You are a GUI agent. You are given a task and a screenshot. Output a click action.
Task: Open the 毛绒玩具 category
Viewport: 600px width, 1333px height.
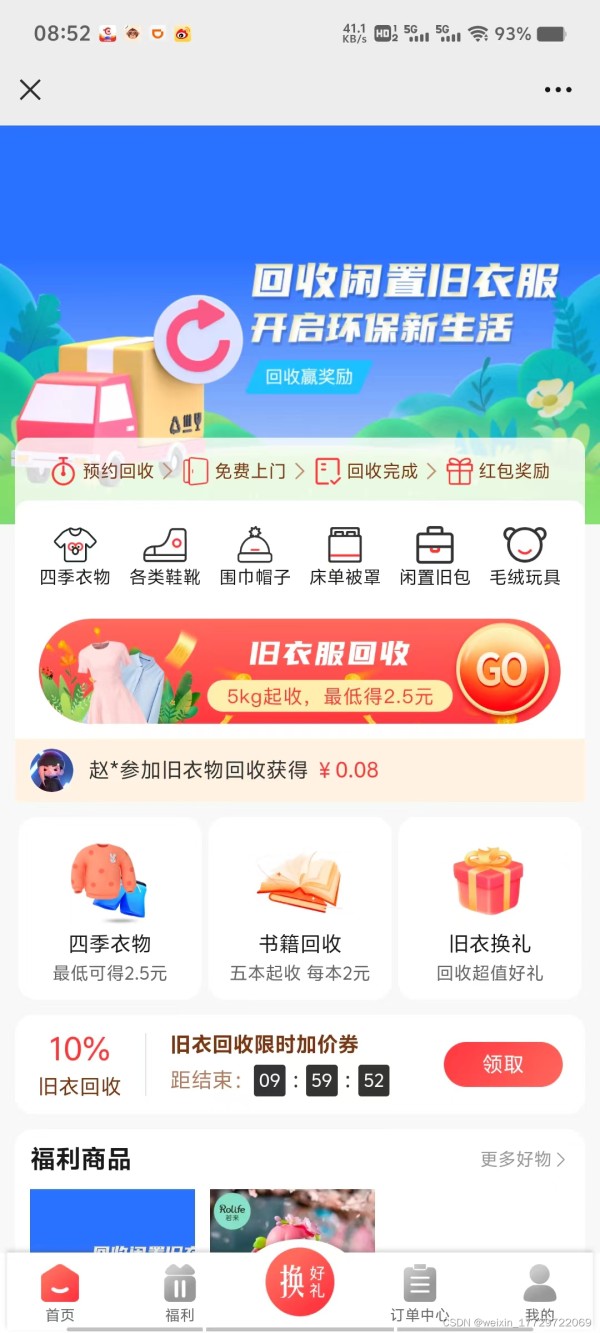click(525, 556)
